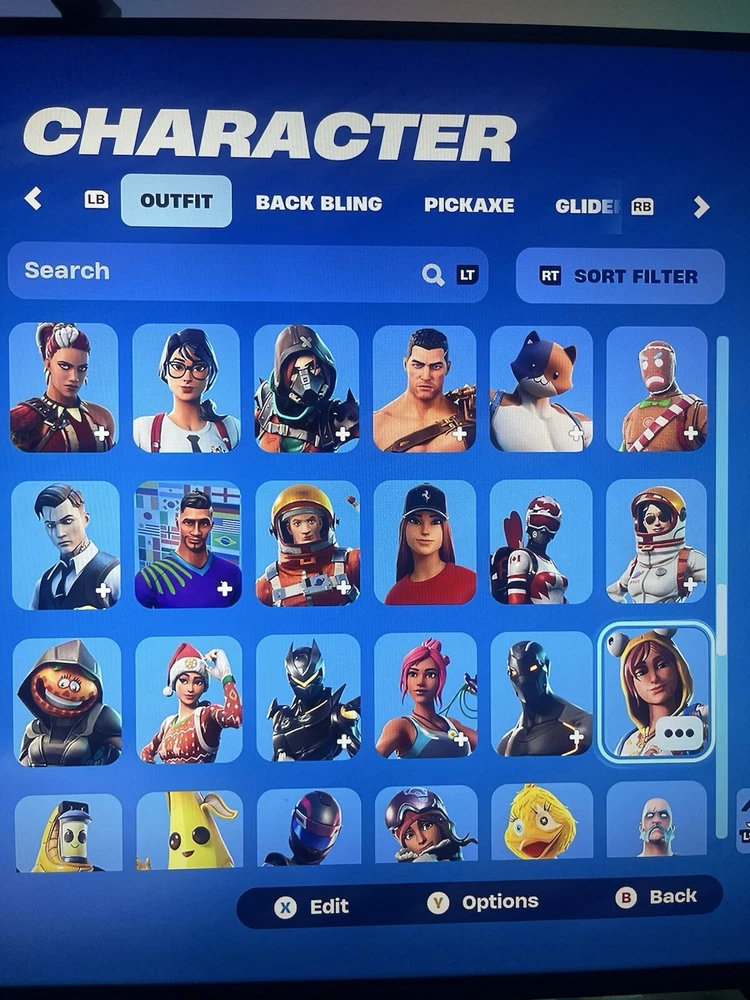Viewport: 750px width, 1000px height.
Task: Pick the Santa hat holiday sweater outfit
Action: [189, 700]
